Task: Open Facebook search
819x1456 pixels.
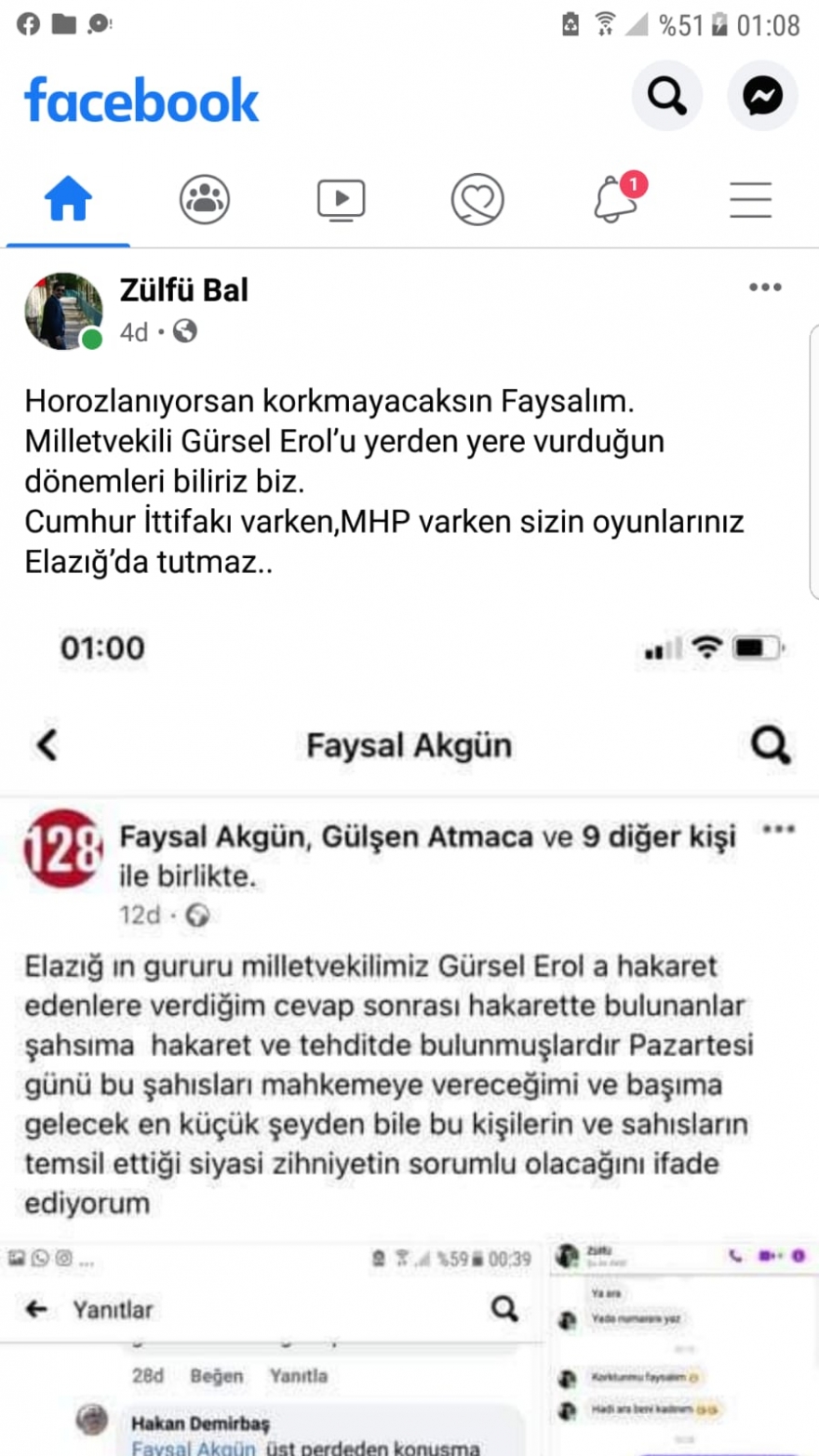Action: click(x=667, y=96)
